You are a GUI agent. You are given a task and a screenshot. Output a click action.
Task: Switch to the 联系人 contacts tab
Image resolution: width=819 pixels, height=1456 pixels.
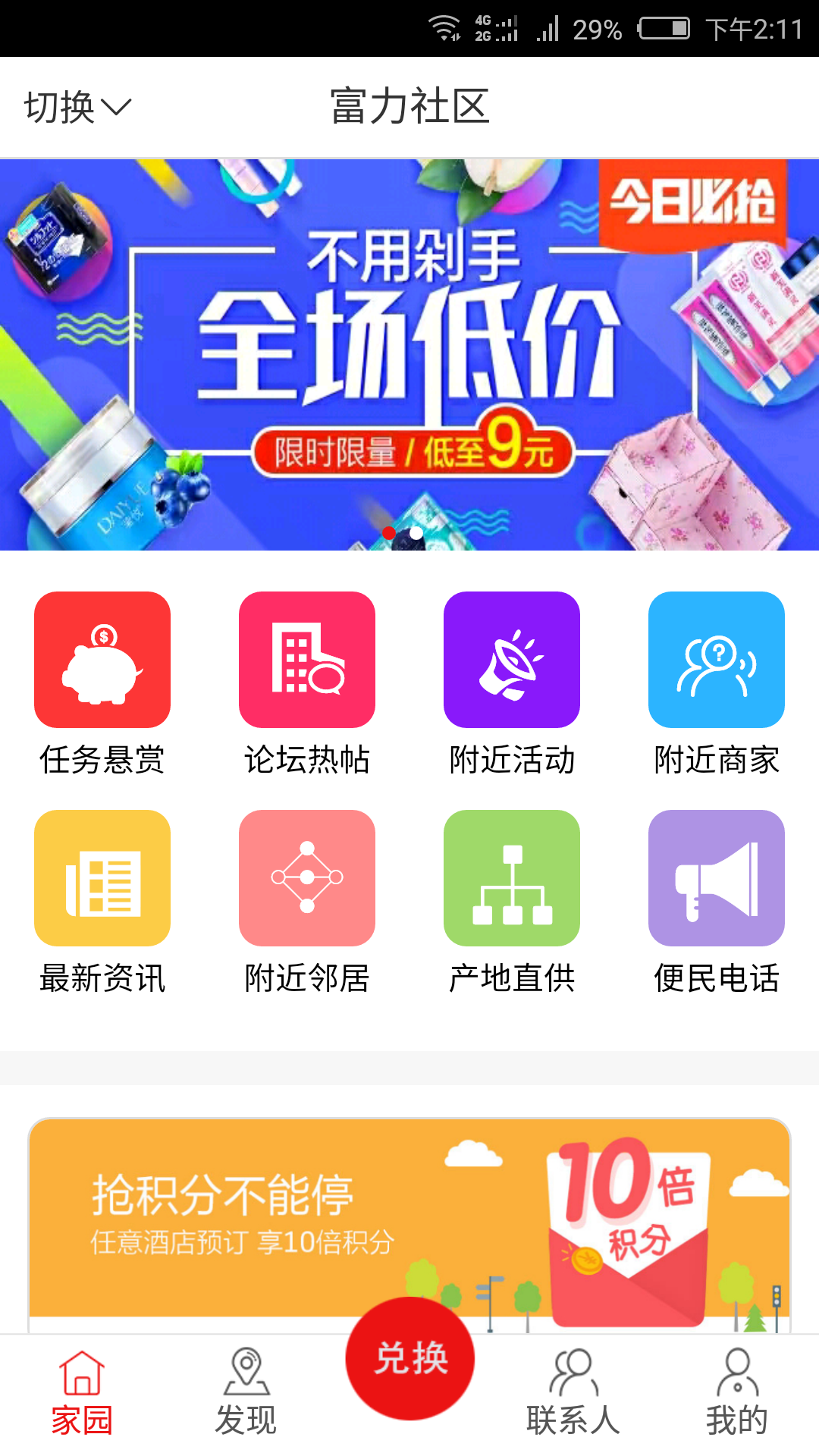click(573, 1394)
